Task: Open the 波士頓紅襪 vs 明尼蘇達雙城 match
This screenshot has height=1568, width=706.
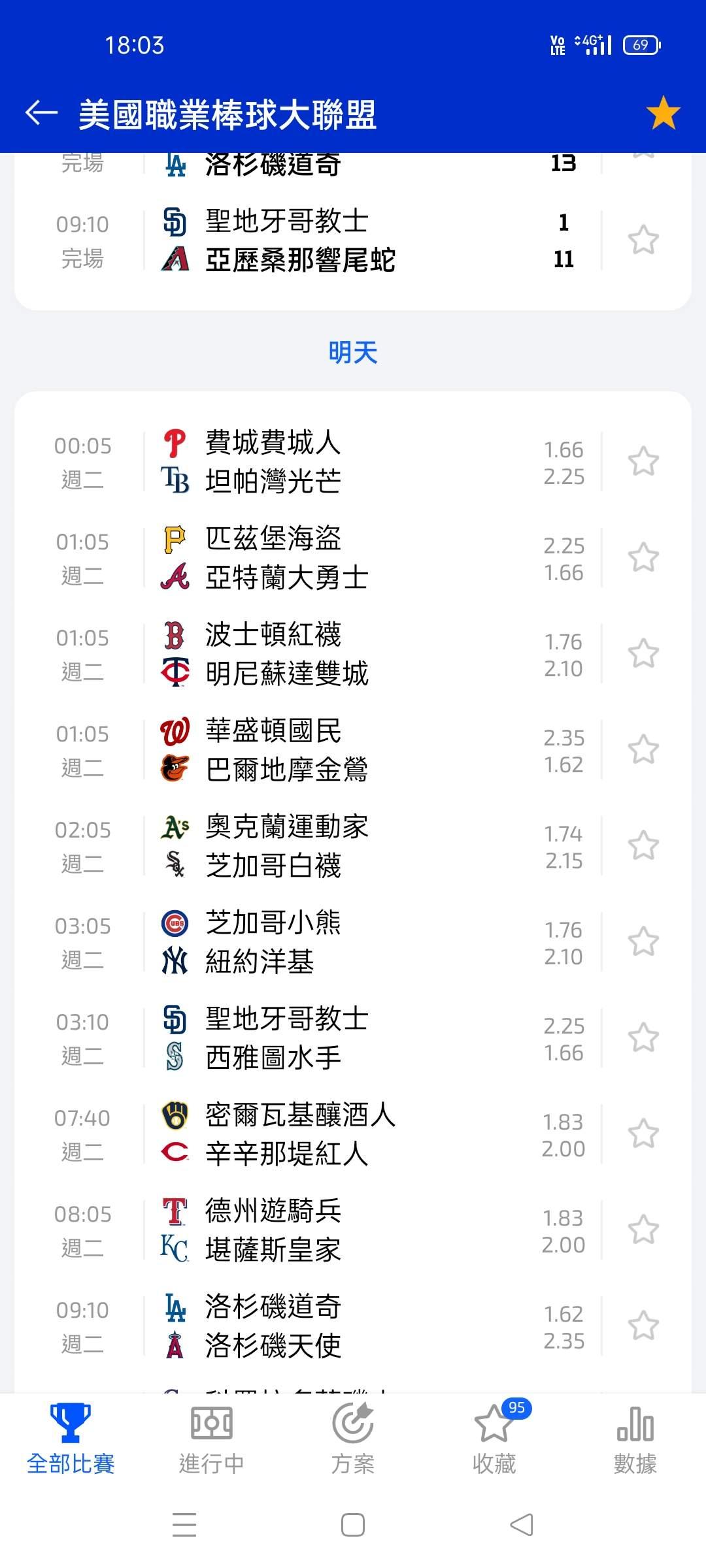Action: coord(307,653)
